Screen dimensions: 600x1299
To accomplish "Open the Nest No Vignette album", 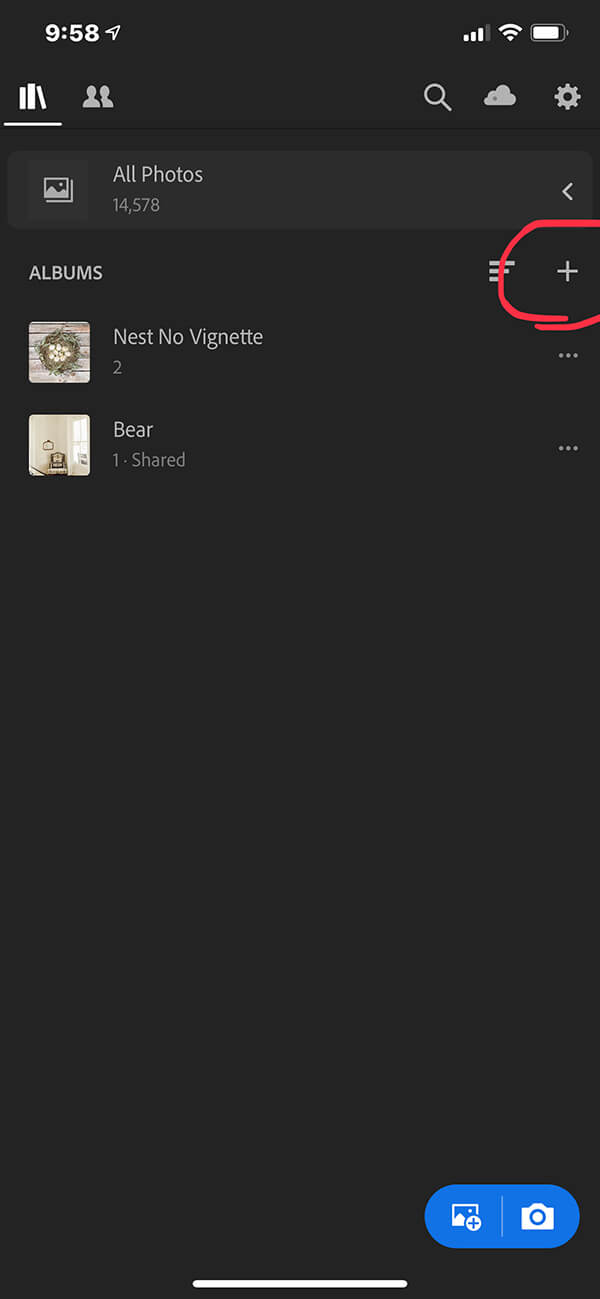I will (280, 351).
